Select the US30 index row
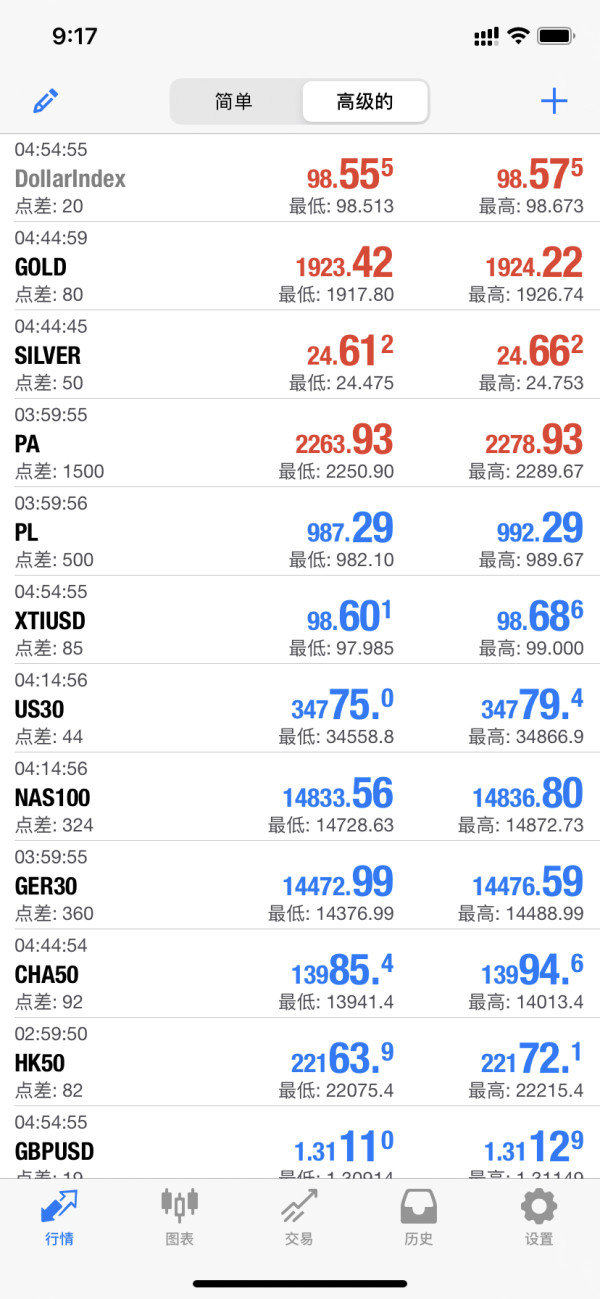The height and width of the screenshot is (1299, 600). pyautogui.click(x=300, y=708)
